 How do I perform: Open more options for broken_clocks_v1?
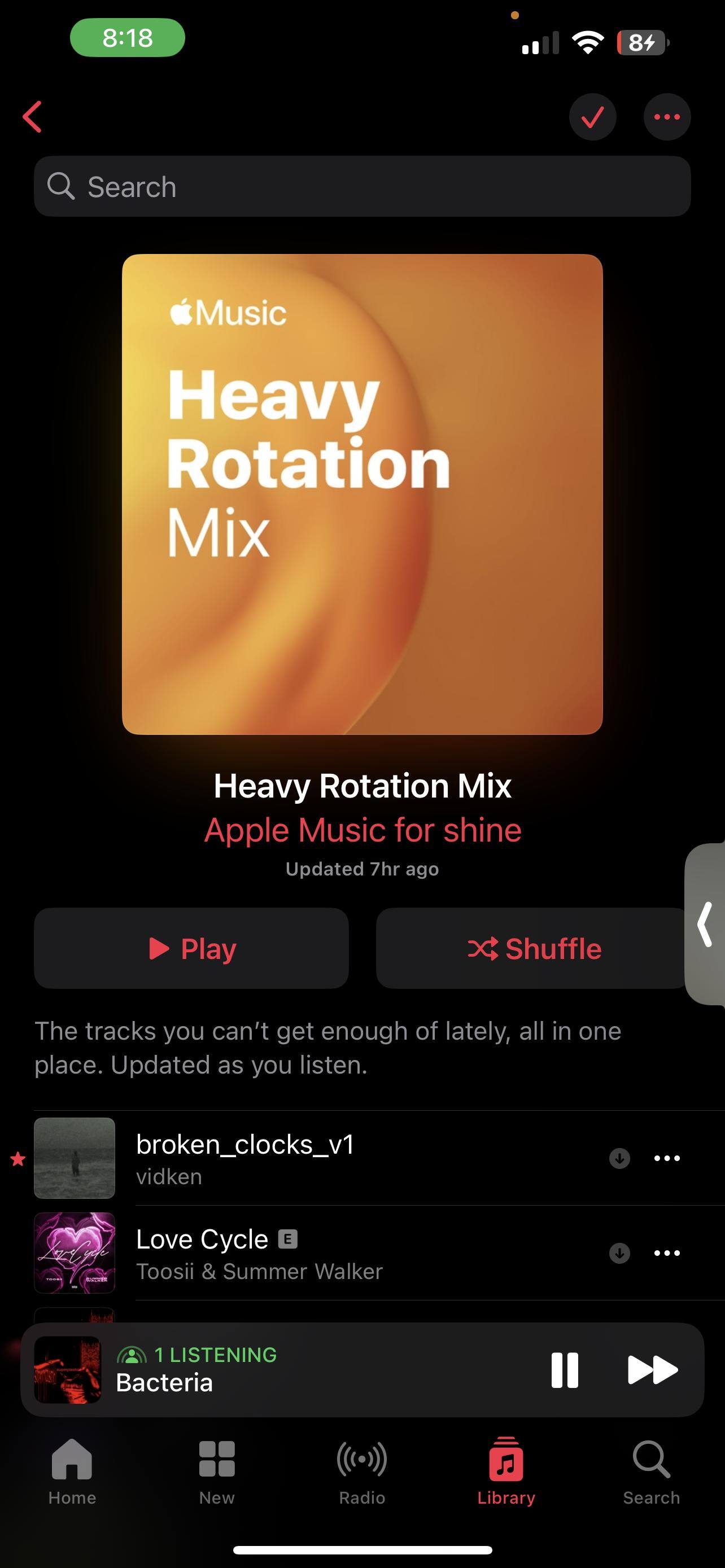pos(667,1158)
